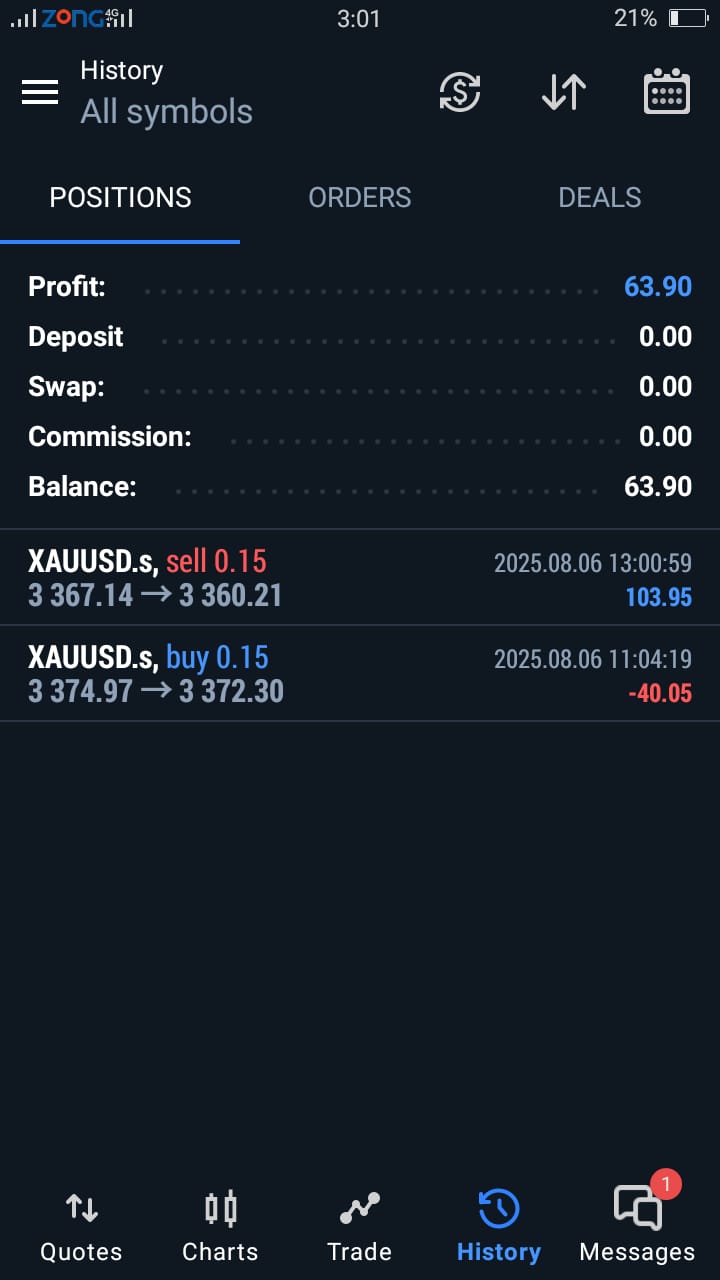The image size is (720, 1280).
Task: Switch to the Deals tab
Action: pyautogui.click(x=599, y=198)
